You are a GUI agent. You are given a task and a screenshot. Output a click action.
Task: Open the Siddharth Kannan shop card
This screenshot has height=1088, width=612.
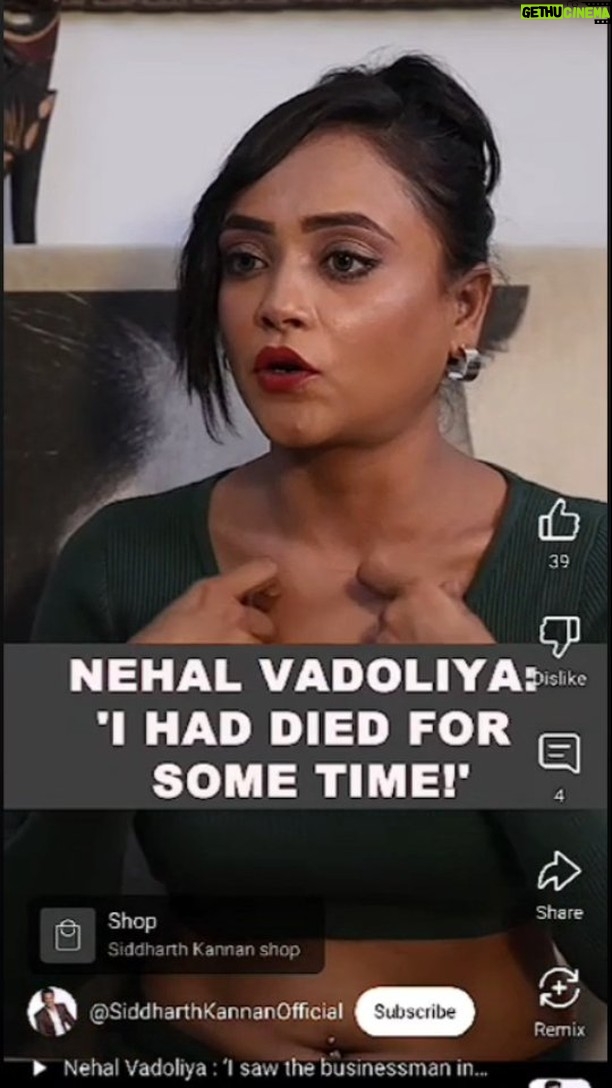(x=177, y=935)
